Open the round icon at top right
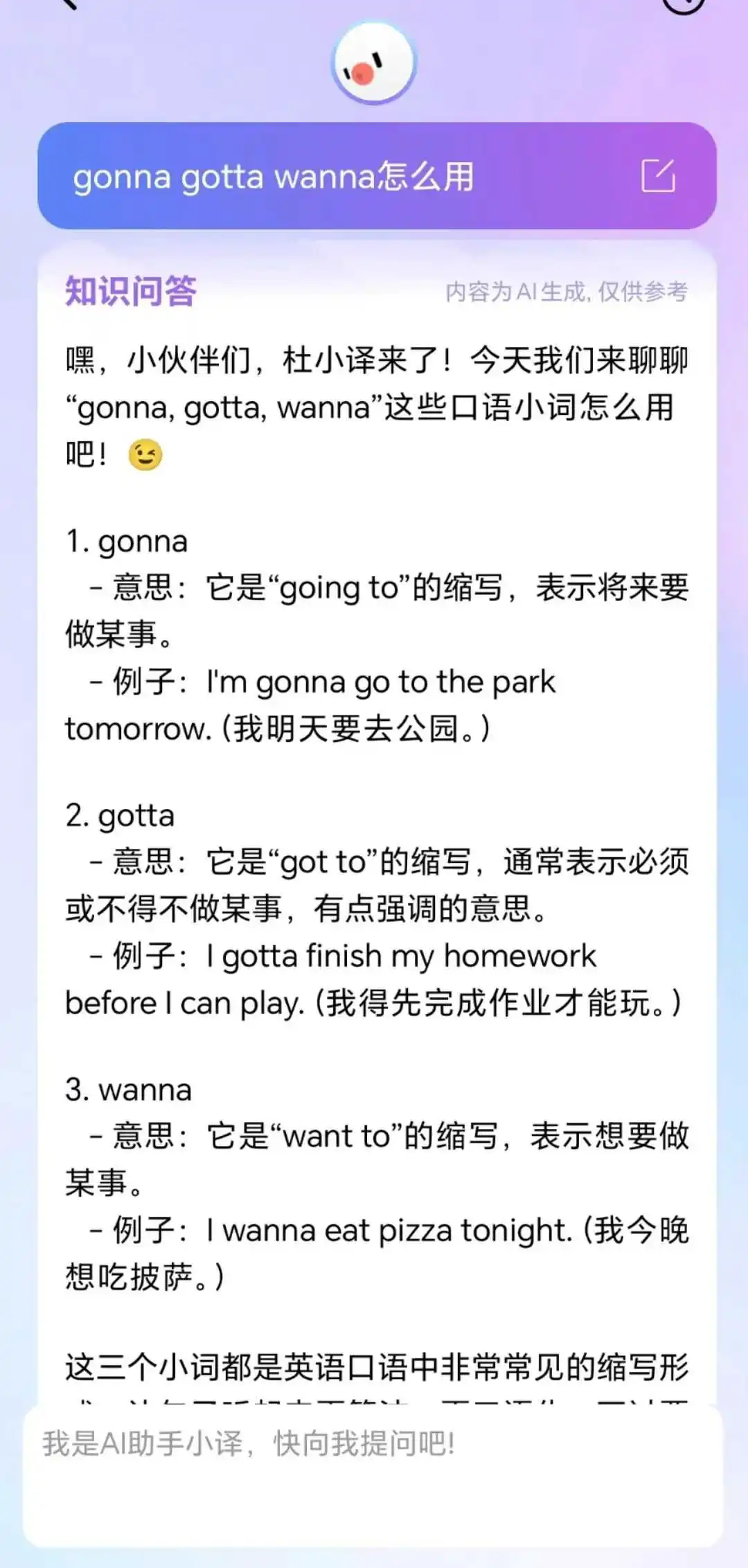The image size is (748, 1568). click(x=683, y=4)
